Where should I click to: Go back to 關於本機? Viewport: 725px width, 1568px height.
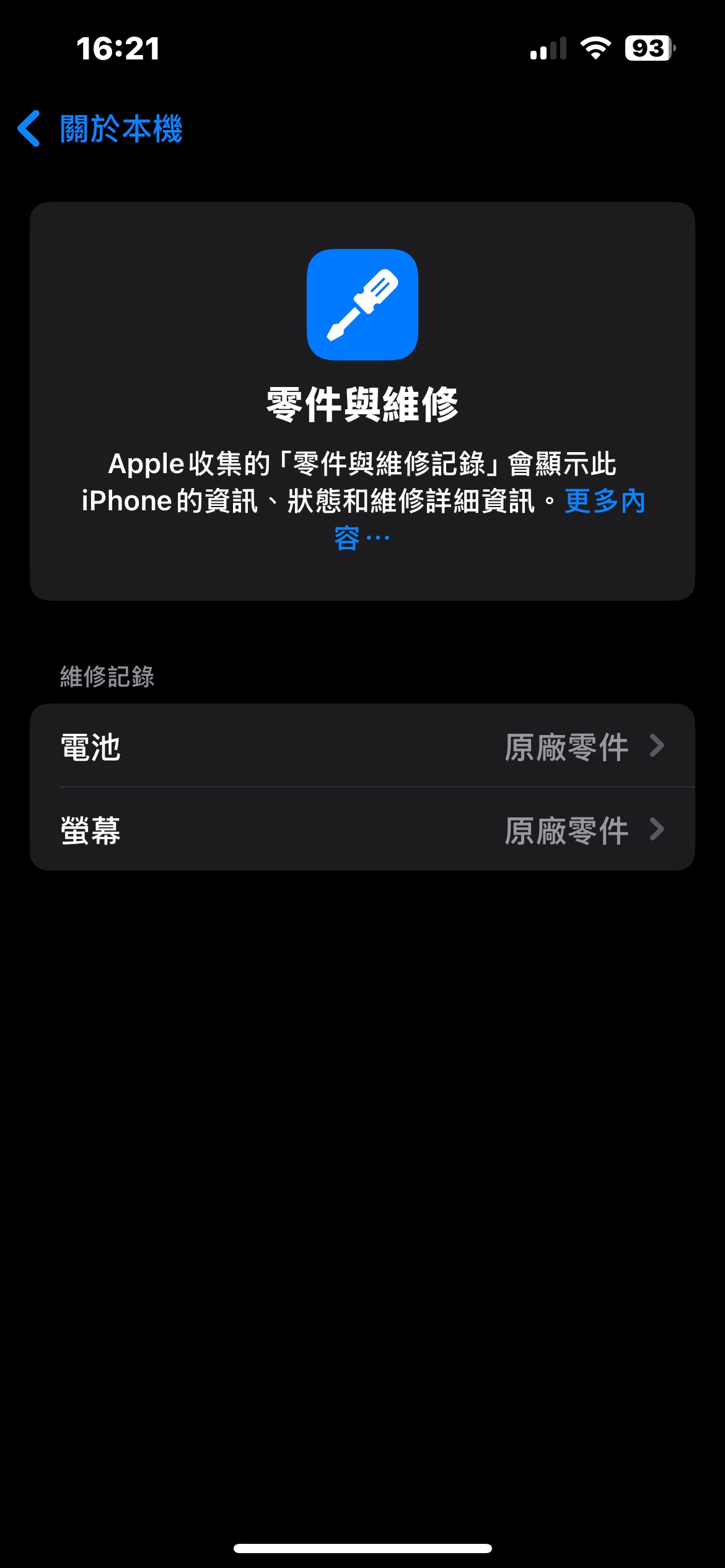pyautogui.click(x=100, y=129)
